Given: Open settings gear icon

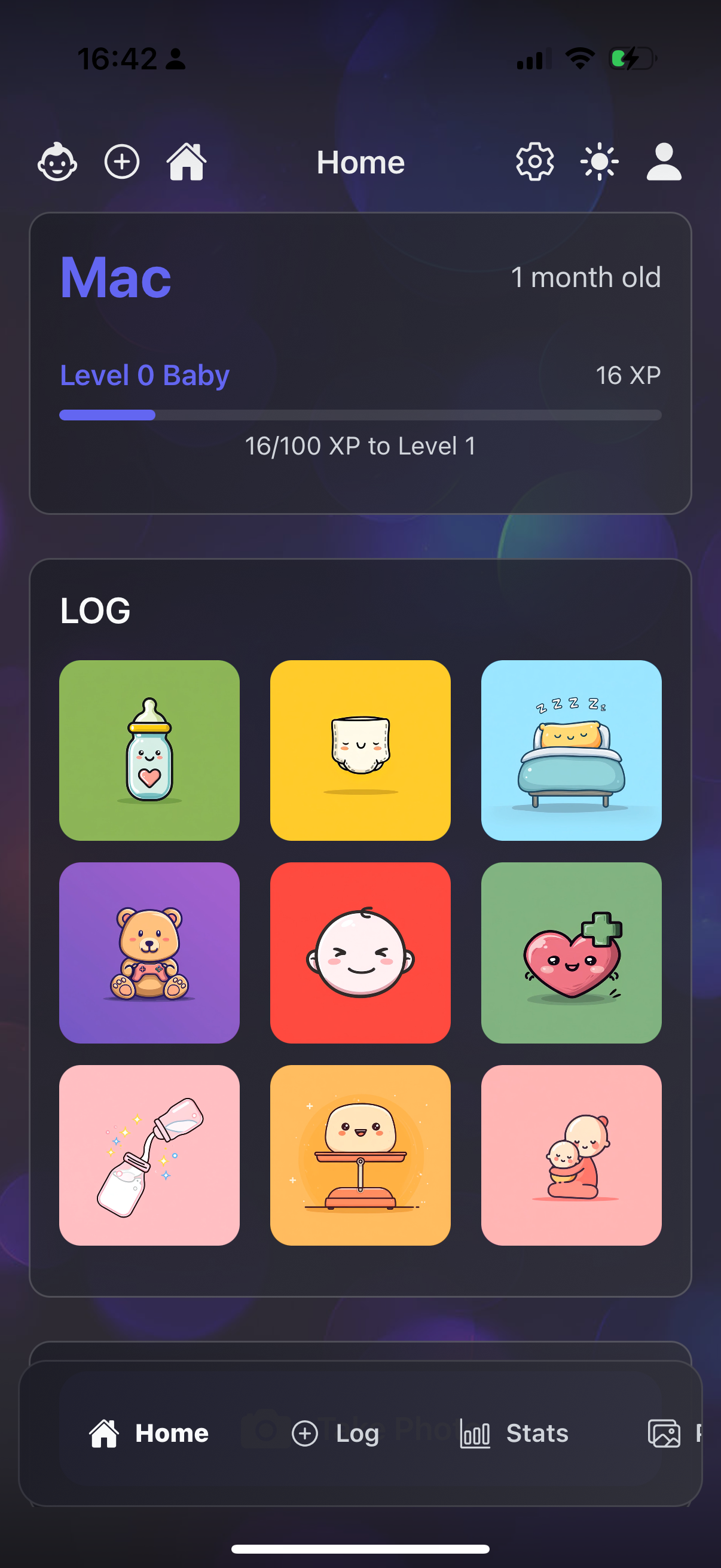Looking at the screenshot, I should (534, 162).
